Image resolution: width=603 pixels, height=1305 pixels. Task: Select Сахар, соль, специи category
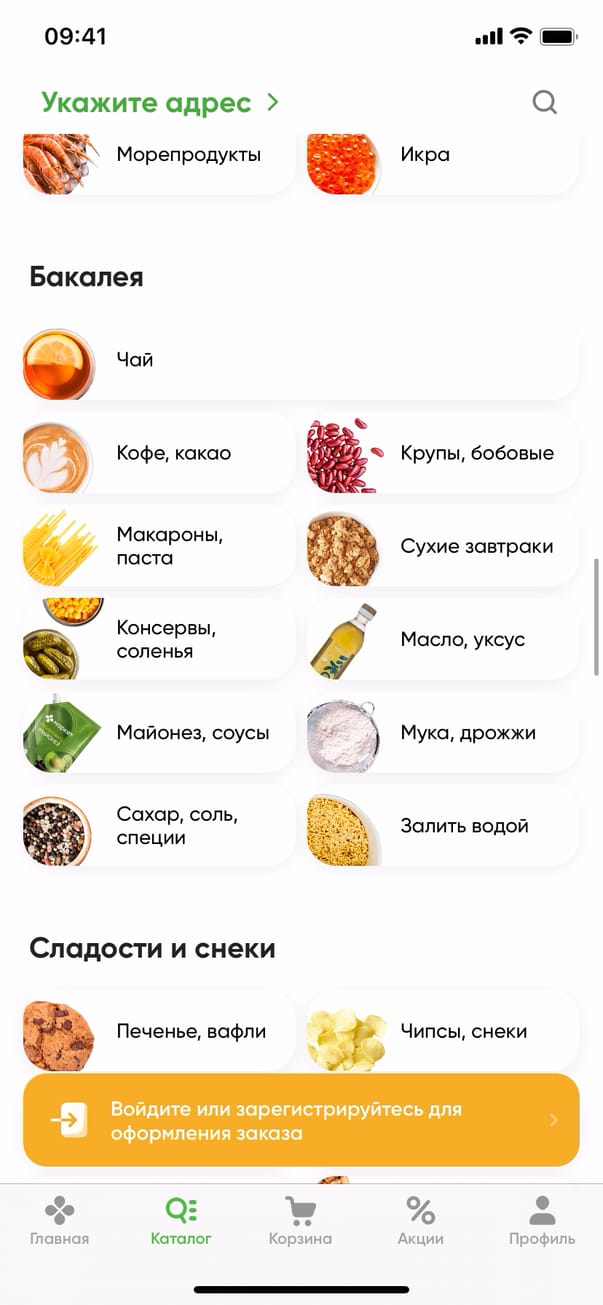pos(160,826)
